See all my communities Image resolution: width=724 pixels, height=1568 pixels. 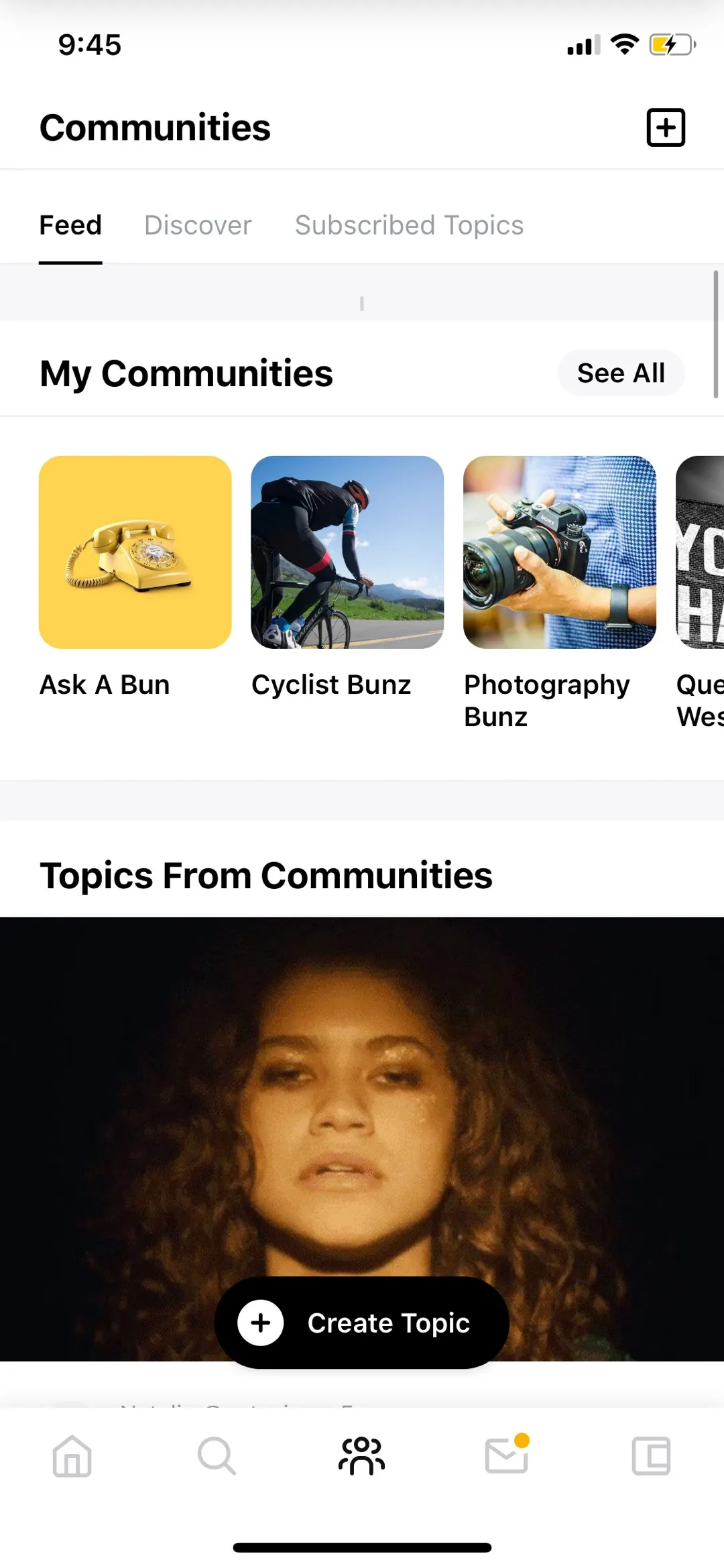[620, 373]
